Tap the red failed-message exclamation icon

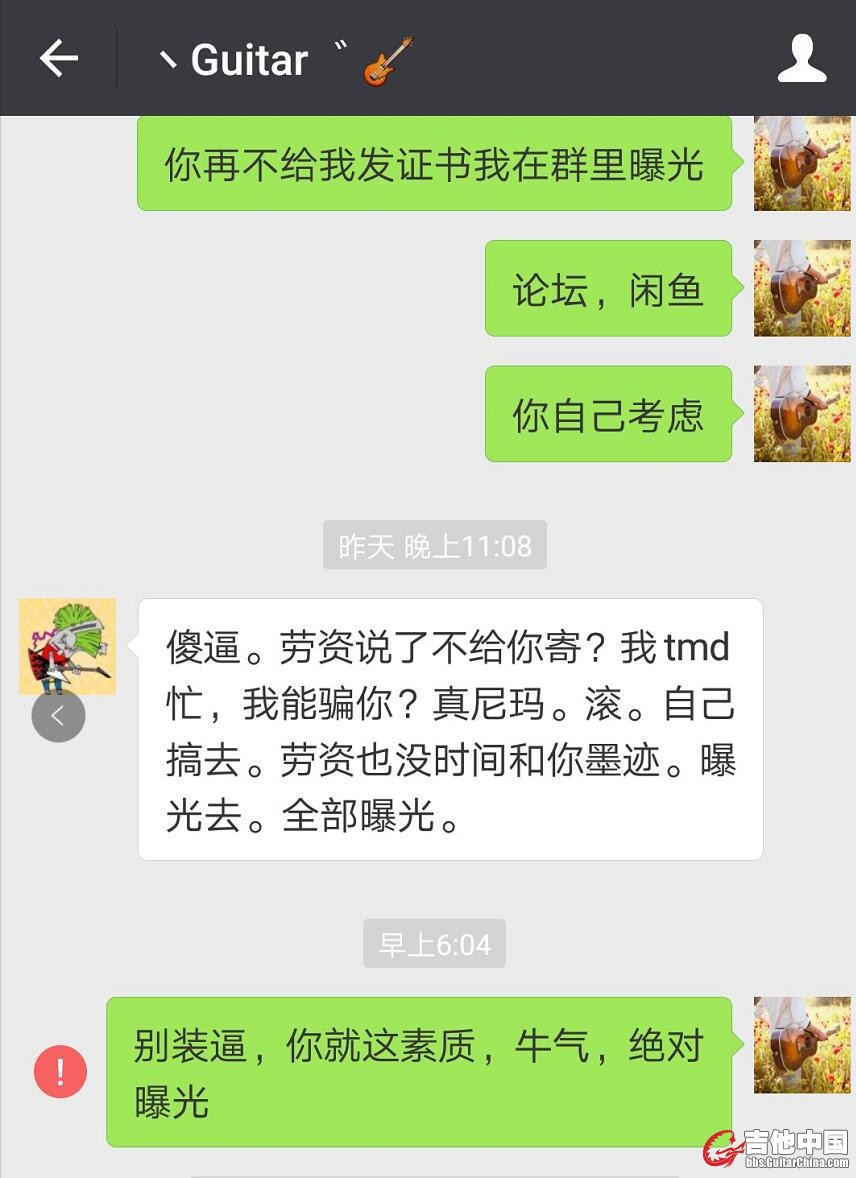60,1072
